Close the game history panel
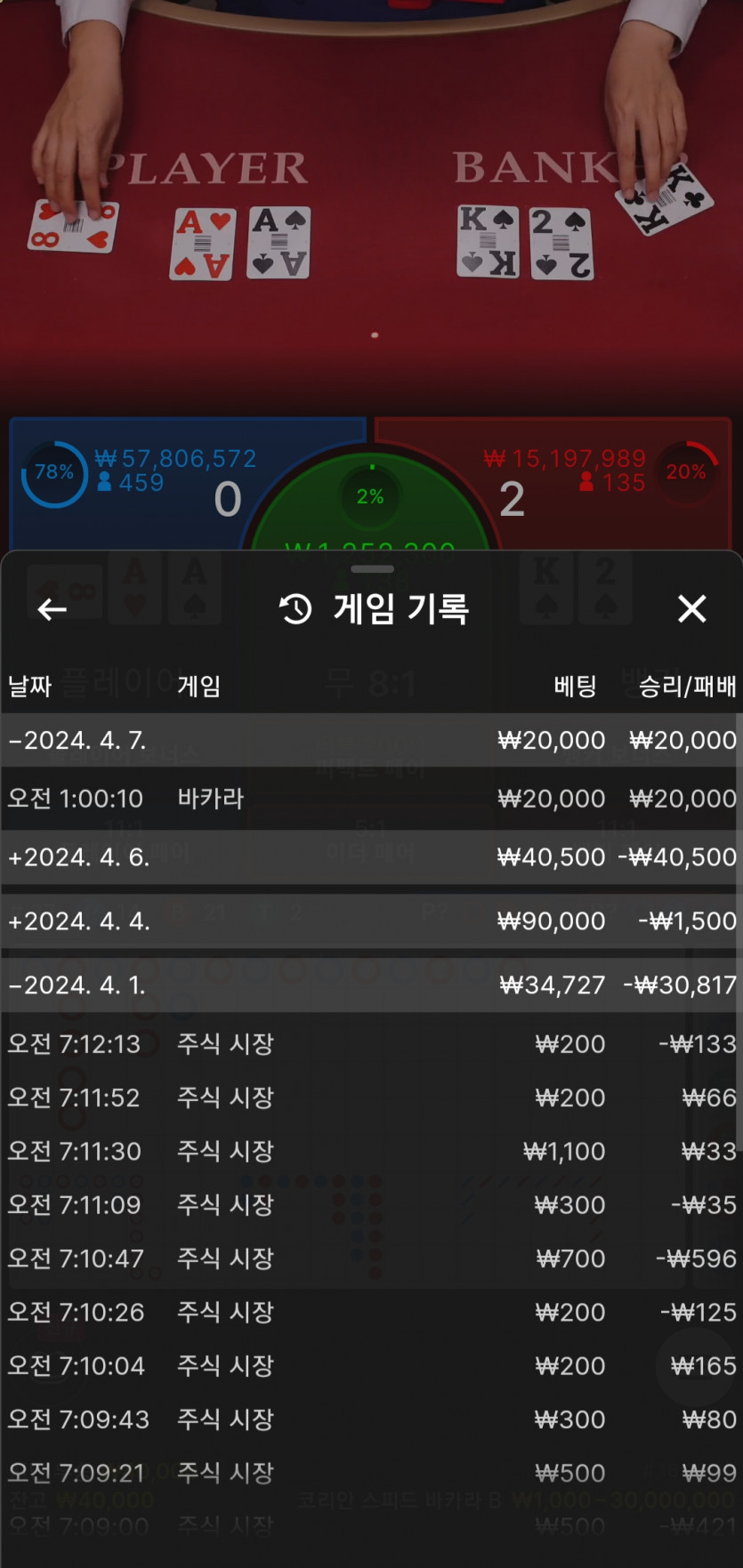Viewport: 743px width, 1568px height. (x=691, y=609)
